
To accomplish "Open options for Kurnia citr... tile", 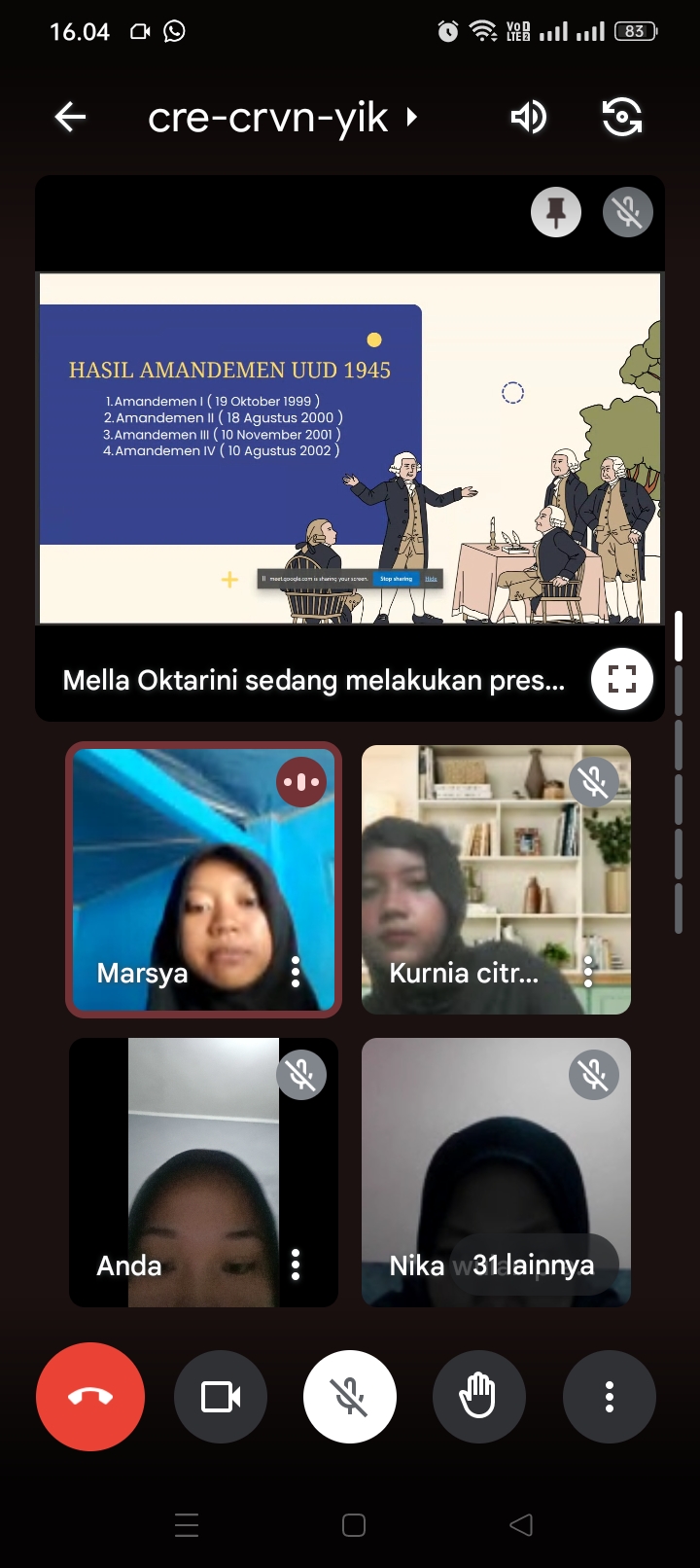I will 587,972.
